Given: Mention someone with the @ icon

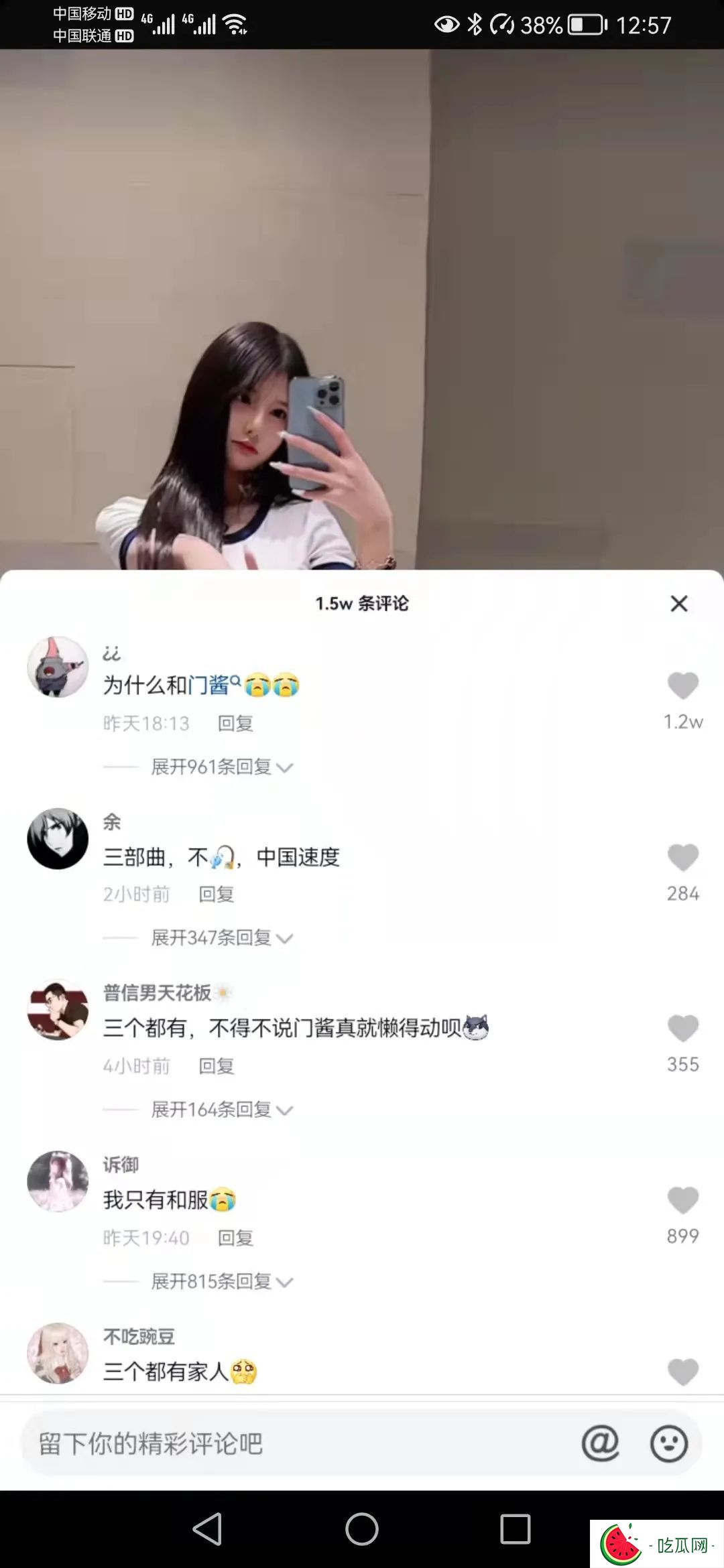Looking at the screenshot, I should click(x=600, y=1443).
